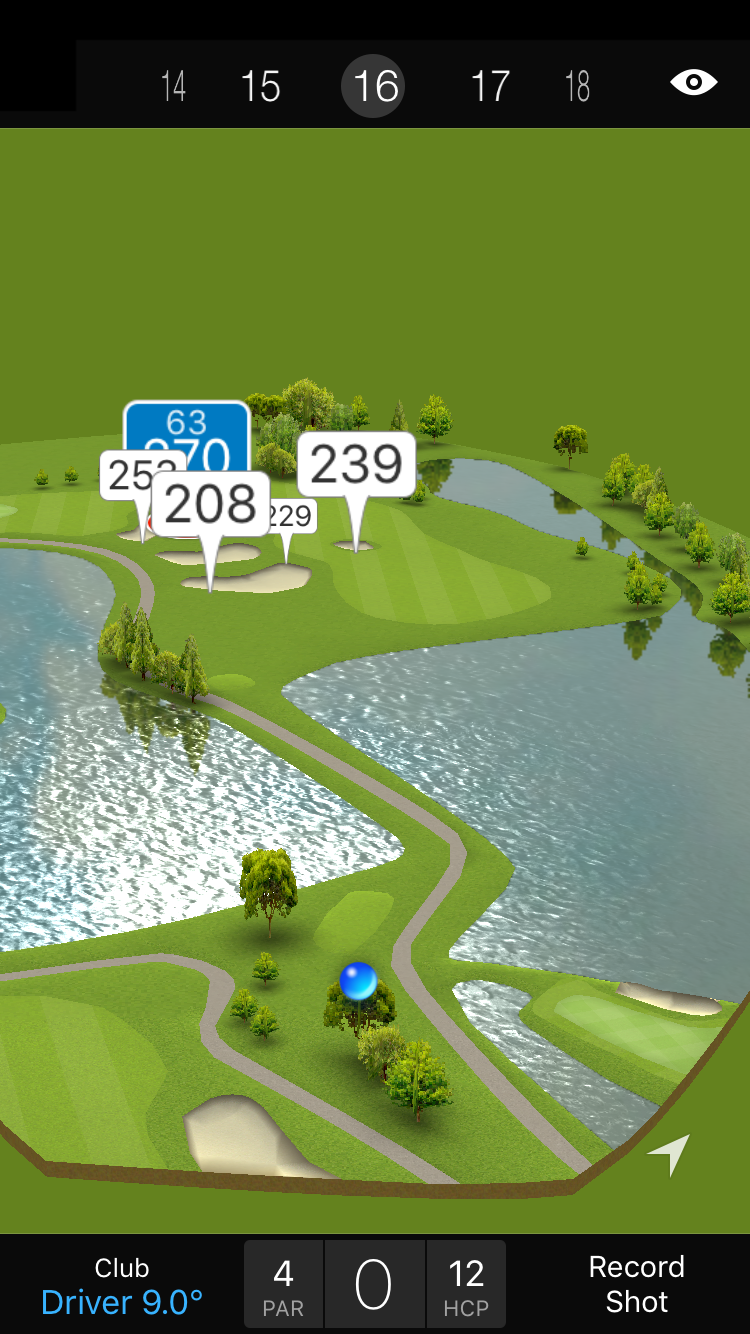This screenshot has width=750, height=1334.
Task: Tap the currently selected hole 16
Action: (x=376, y=86)
